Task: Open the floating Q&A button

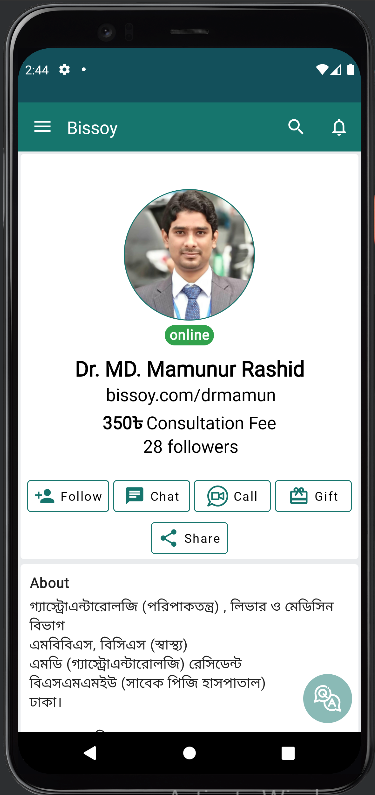Action: tap(327, 698)
